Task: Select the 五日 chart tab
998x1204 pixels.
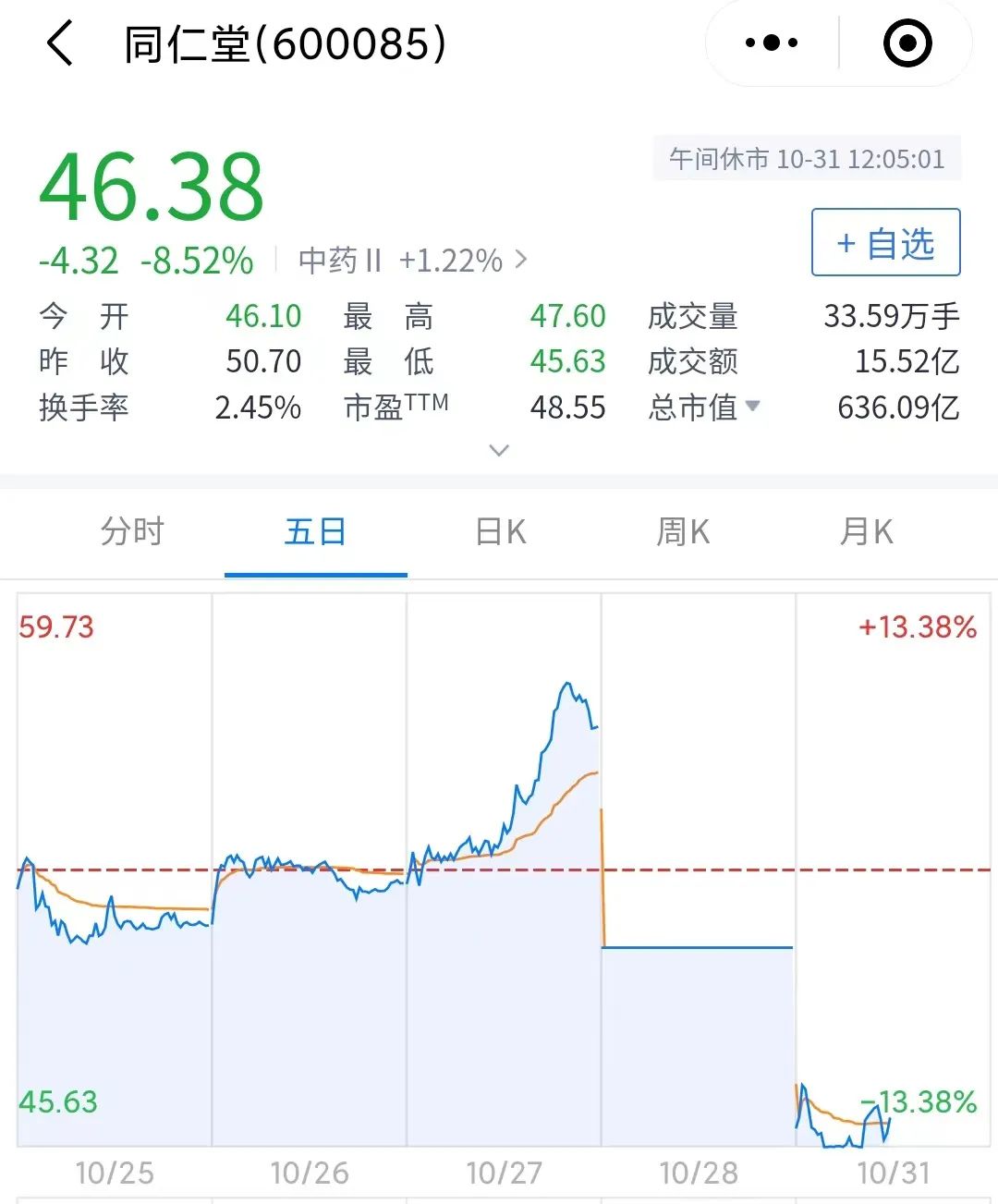Action: click(x=315, y=532)
